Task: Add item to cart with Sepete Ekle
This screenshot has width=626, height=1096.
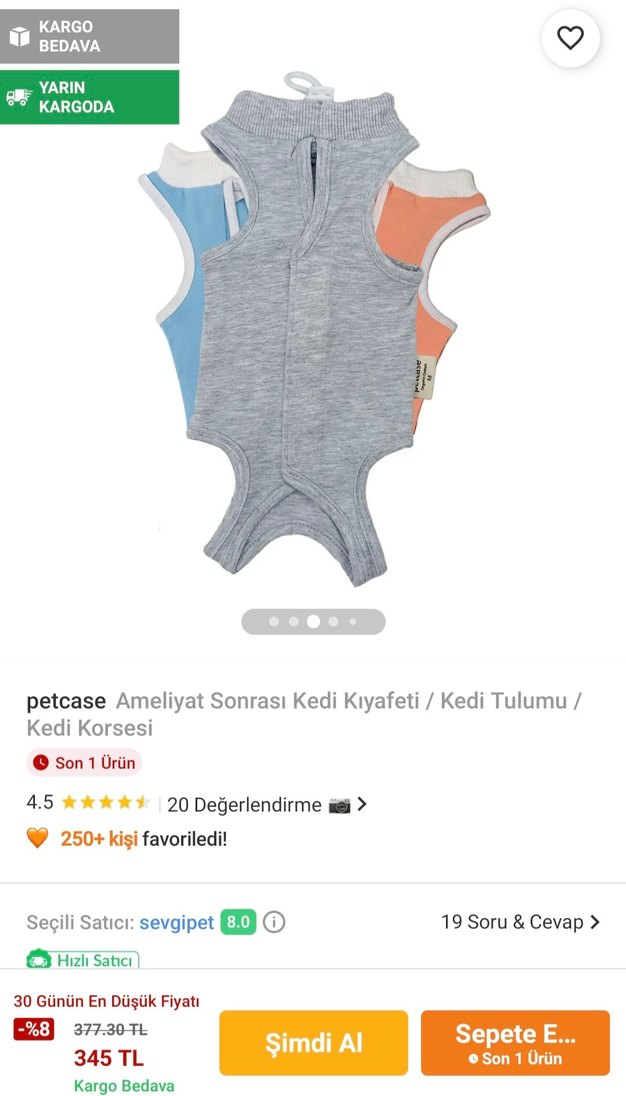Action: tap(515, 1043)
